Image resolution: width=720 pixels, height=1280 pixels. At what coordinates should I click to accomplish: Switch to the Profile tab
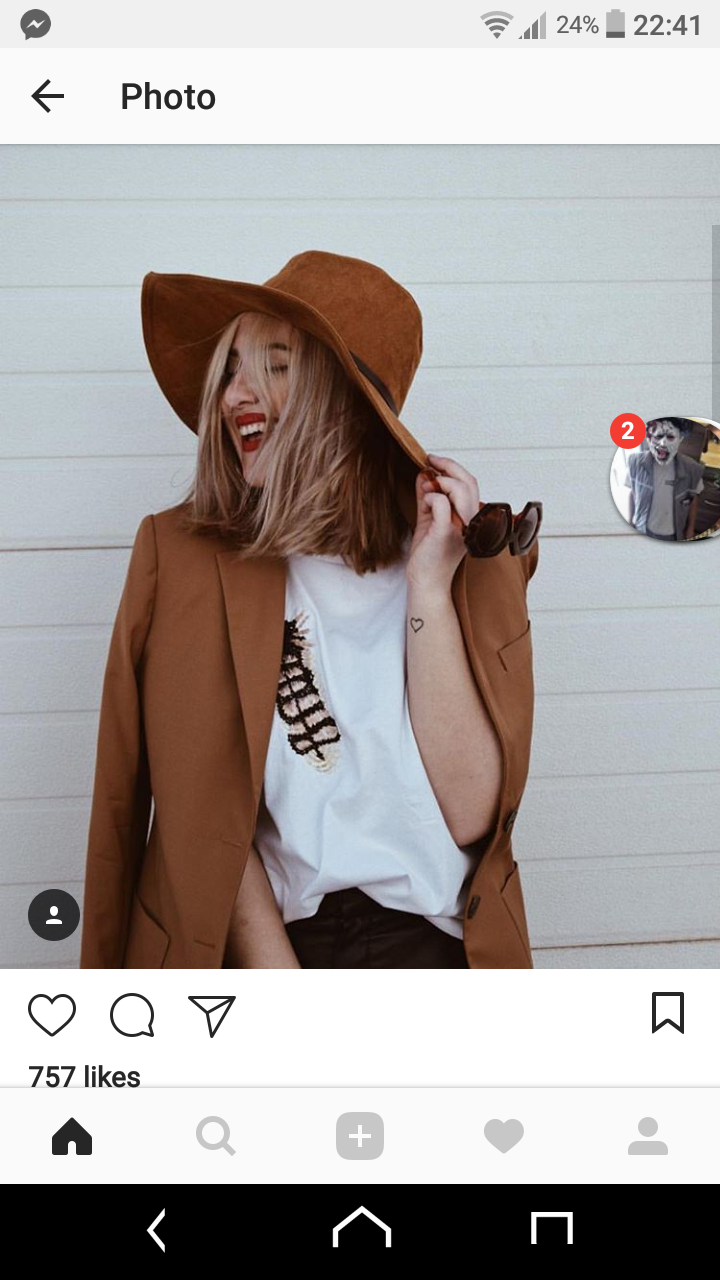tap(648, 1137)
